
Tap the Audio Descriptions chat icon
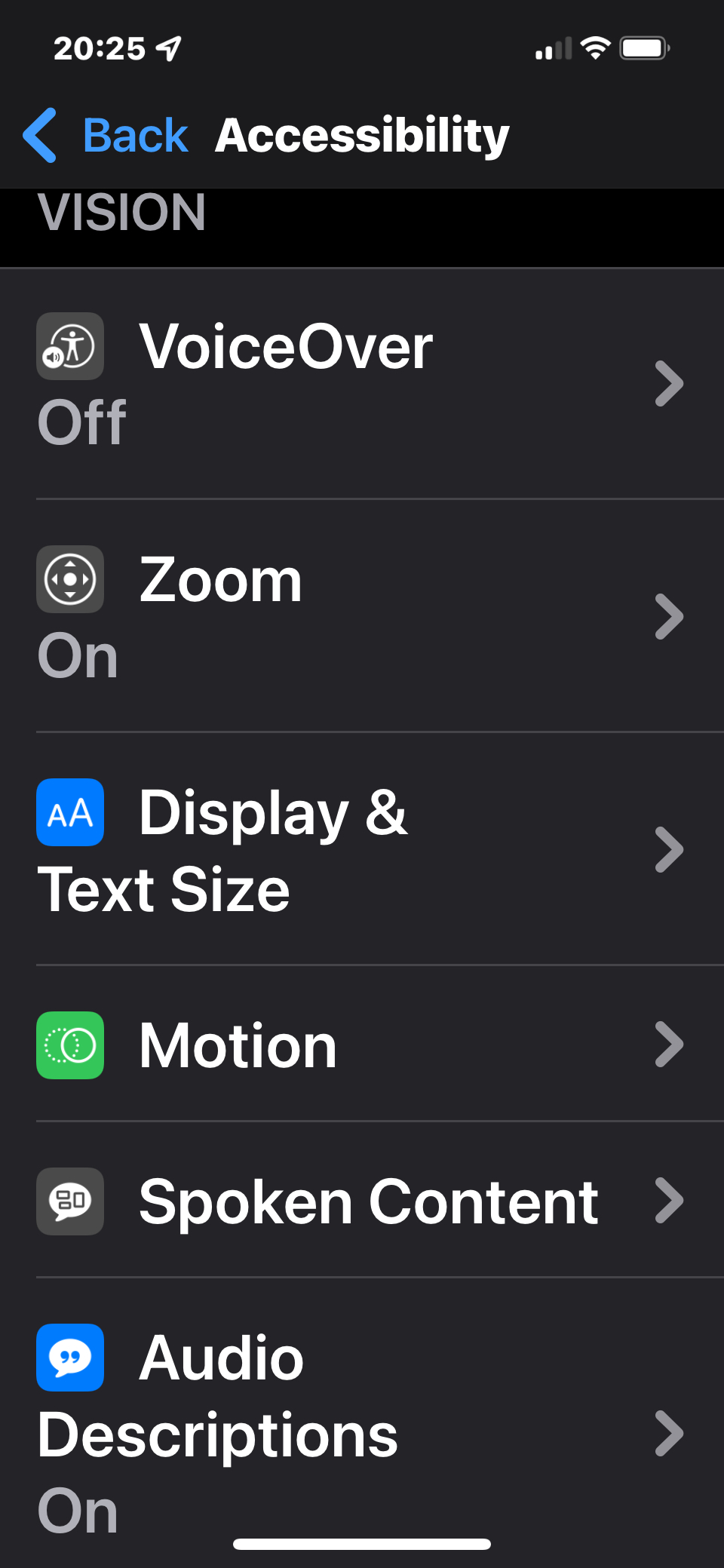(69, 1358)
